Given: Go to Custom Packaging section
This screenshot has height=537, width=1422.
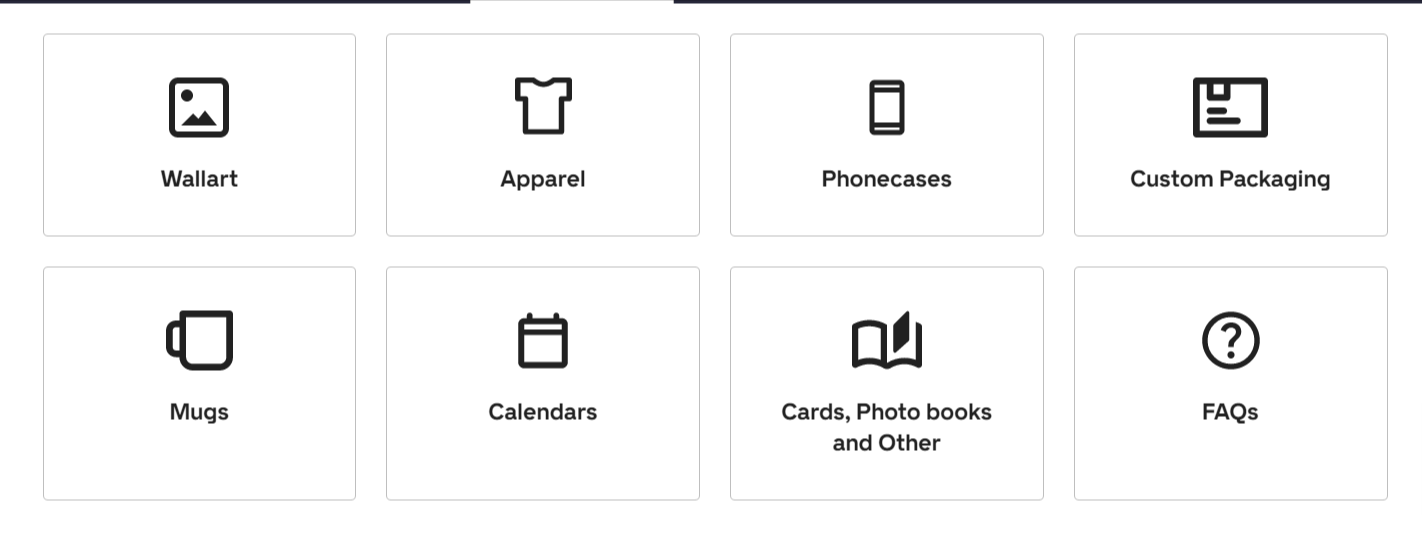Looking at the screenshot, I should click(1230, 135).
